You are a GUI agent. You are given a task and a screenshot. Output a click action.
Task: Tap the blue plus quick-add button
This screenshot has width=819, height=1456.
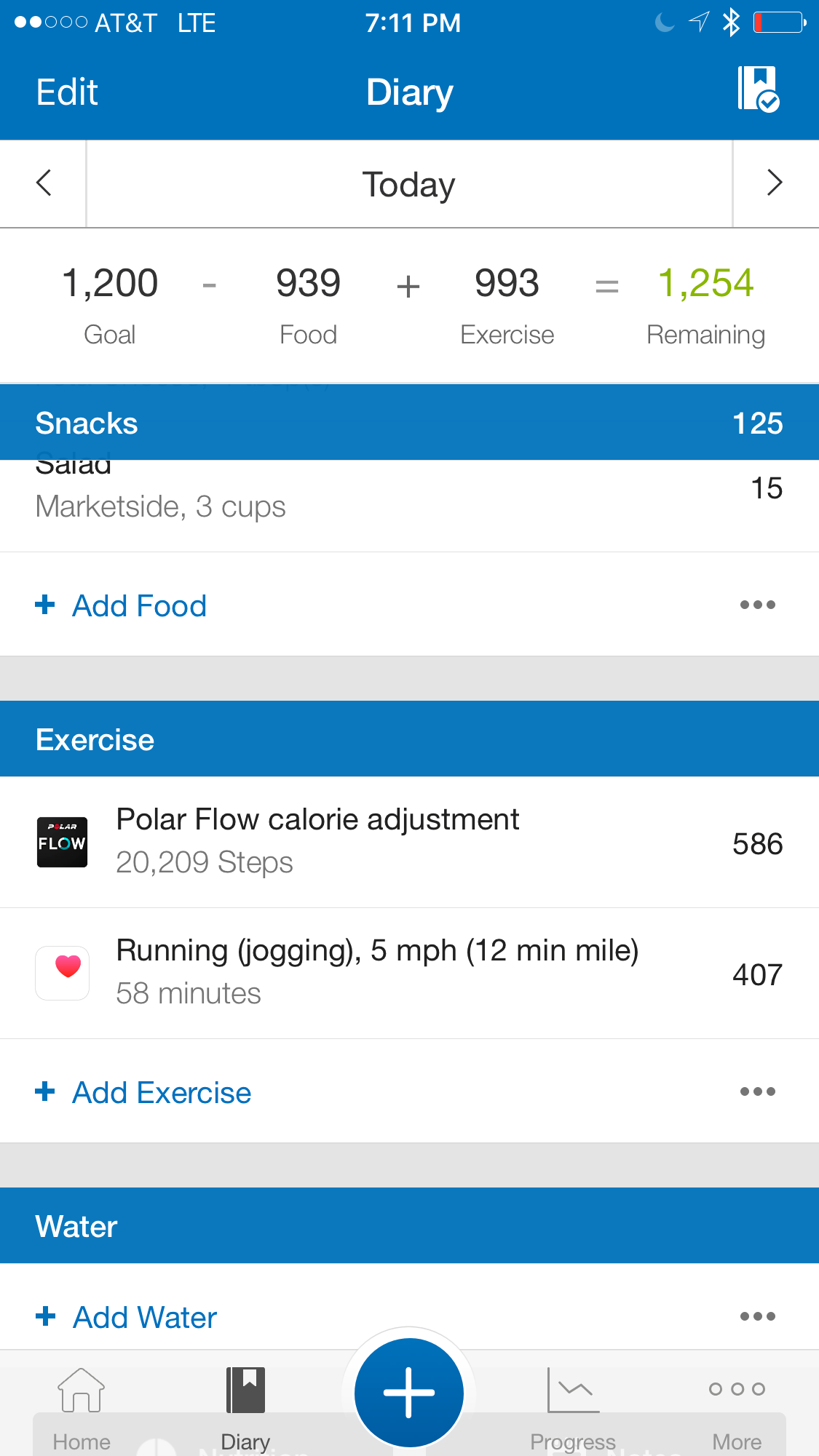click(x=409, y=1393)
